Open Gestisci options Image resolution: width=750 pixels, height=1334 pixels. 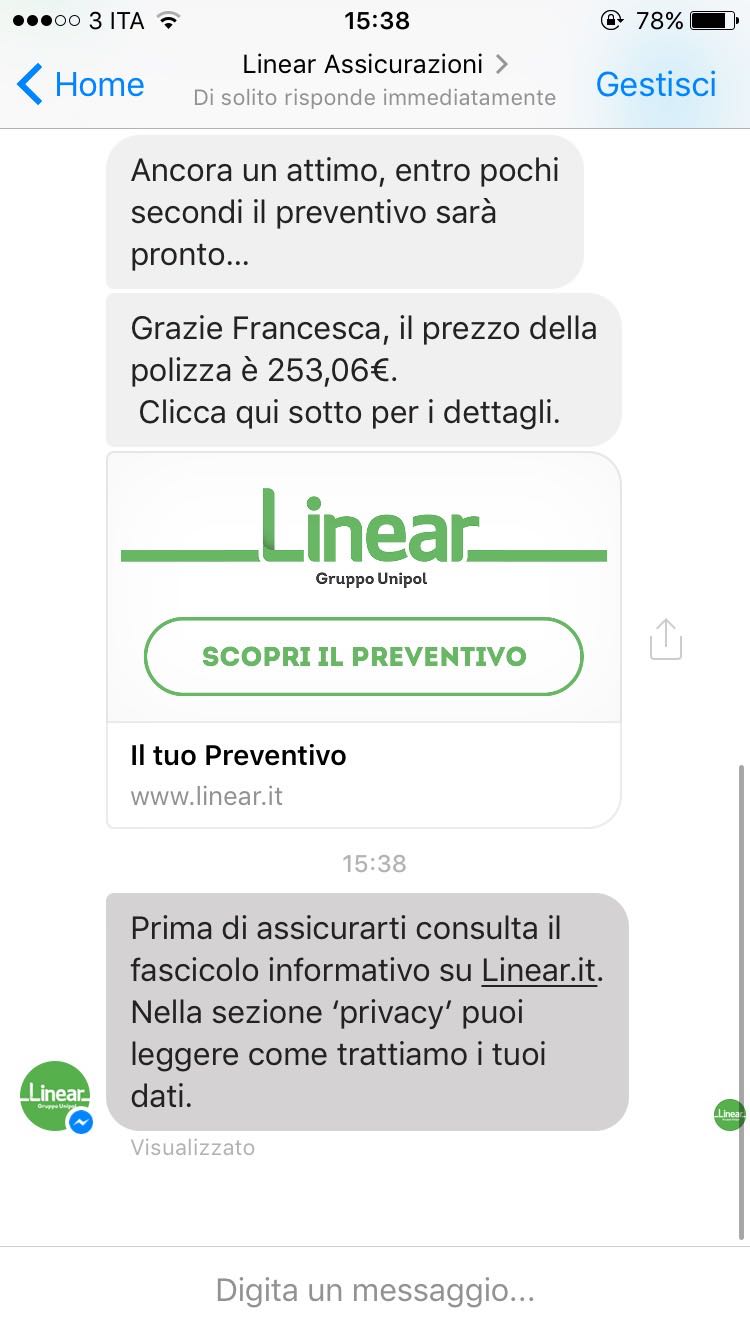[x=656, y=85]
